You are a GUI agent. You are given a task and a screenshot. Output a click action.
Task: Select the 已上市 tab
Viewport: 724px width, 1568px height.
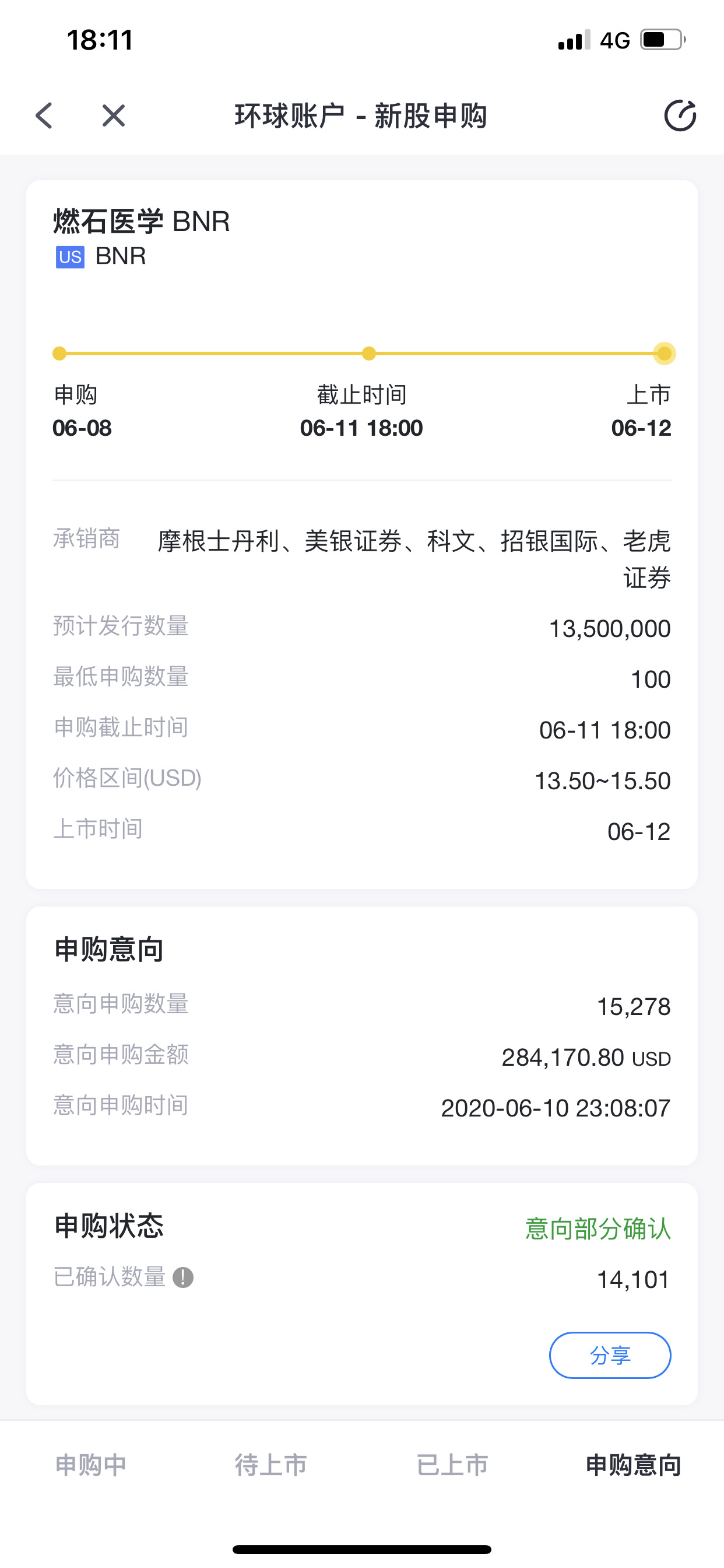tap(452, 1465)
